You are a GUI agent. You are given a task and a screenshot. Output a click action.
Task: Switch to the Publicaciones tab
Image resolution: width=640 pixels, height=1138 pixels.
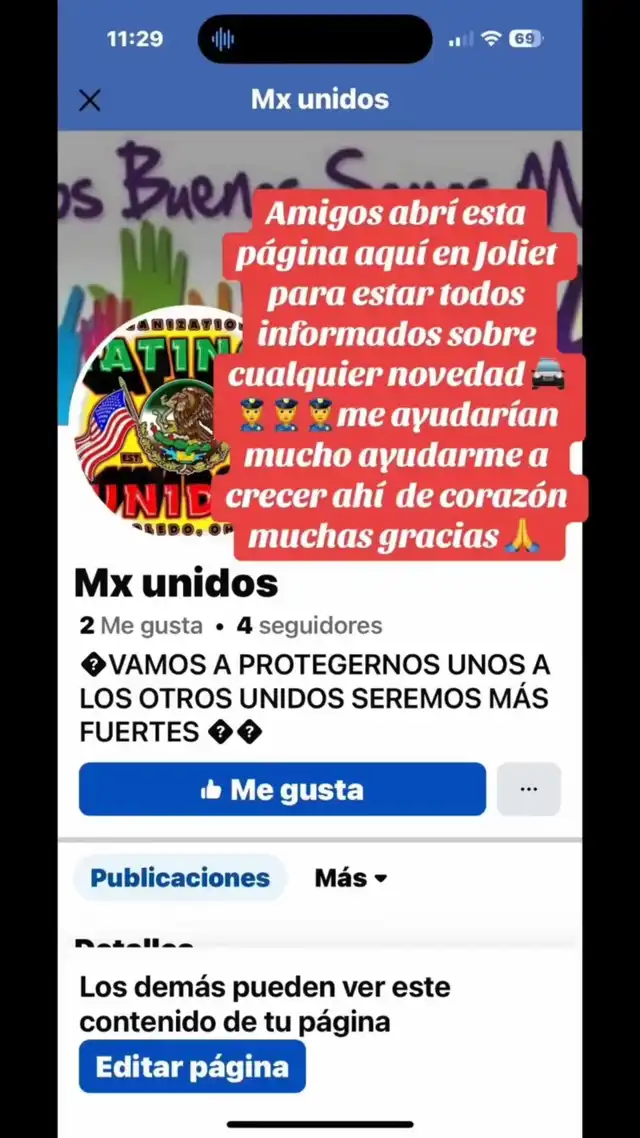click(x=180, y=877)
